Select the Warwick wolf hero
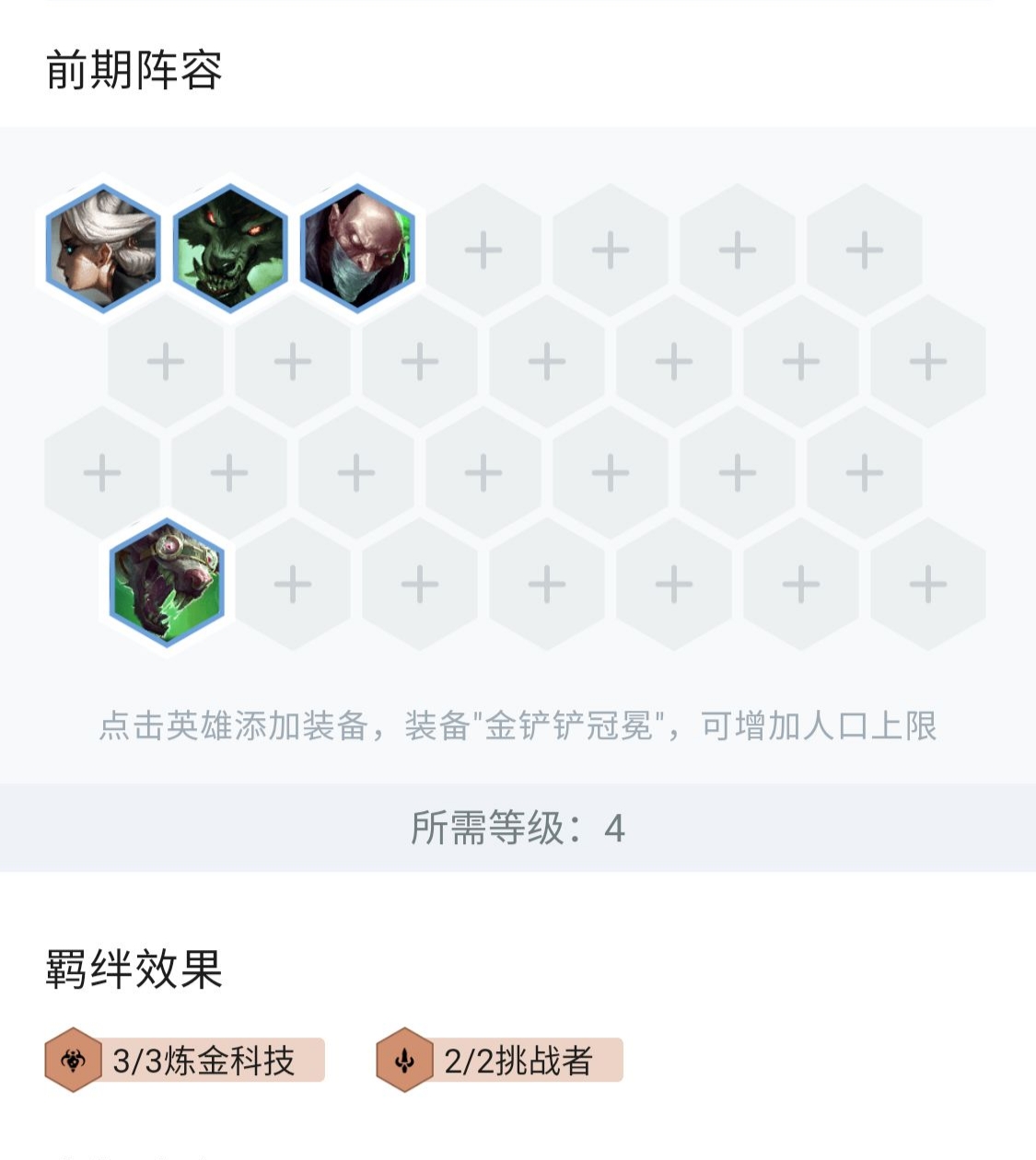Screen dimensions: 1036x1160 point(230,249)
